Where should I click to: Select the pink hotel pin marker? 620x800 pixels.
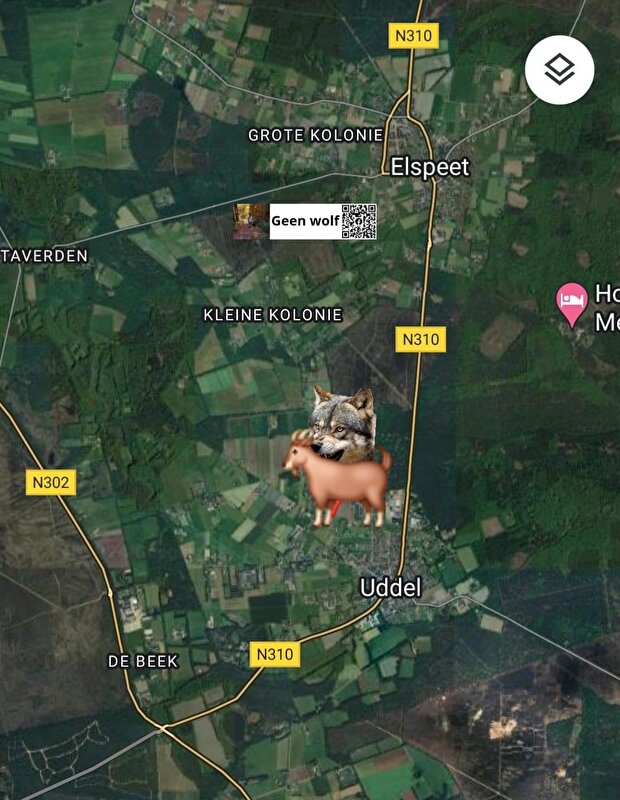tap(572, 301)
